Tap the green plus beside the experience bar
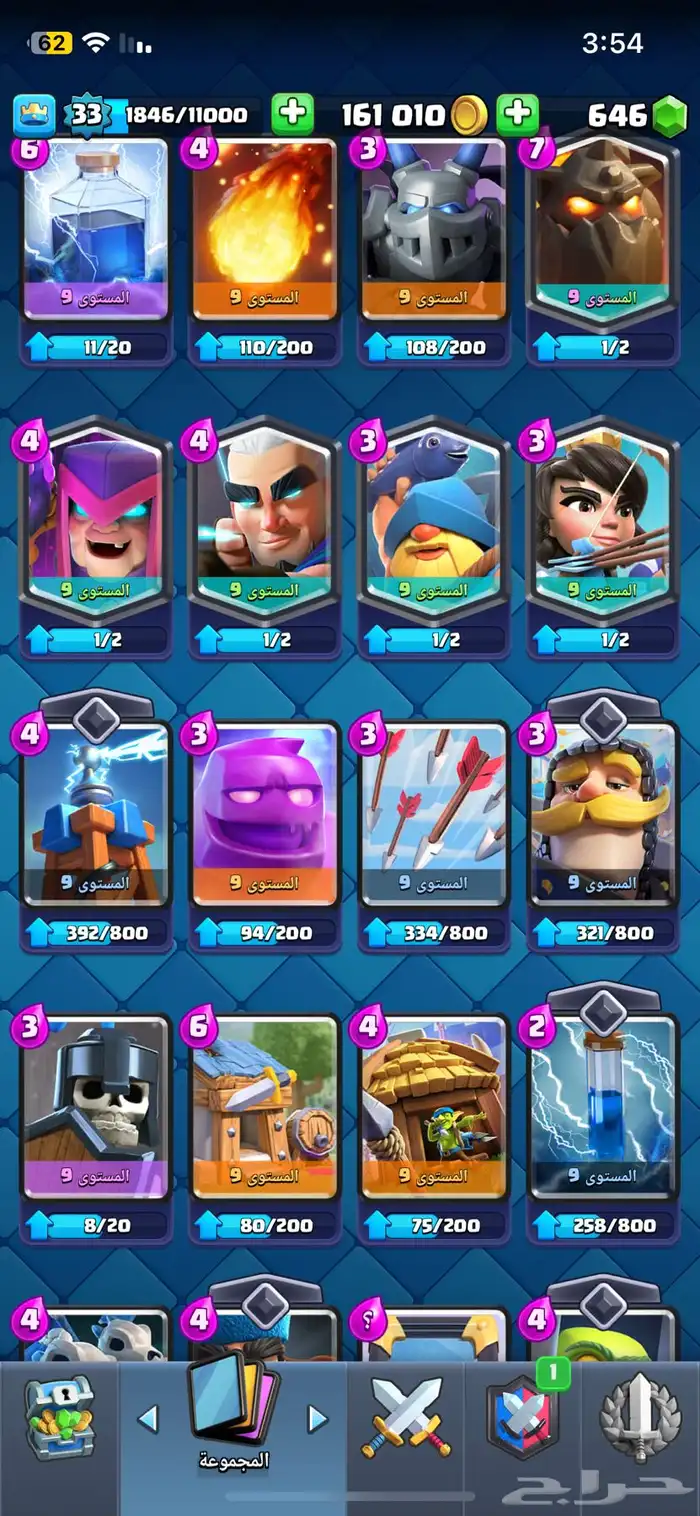 pyautogui.click(x=292, y=115)
